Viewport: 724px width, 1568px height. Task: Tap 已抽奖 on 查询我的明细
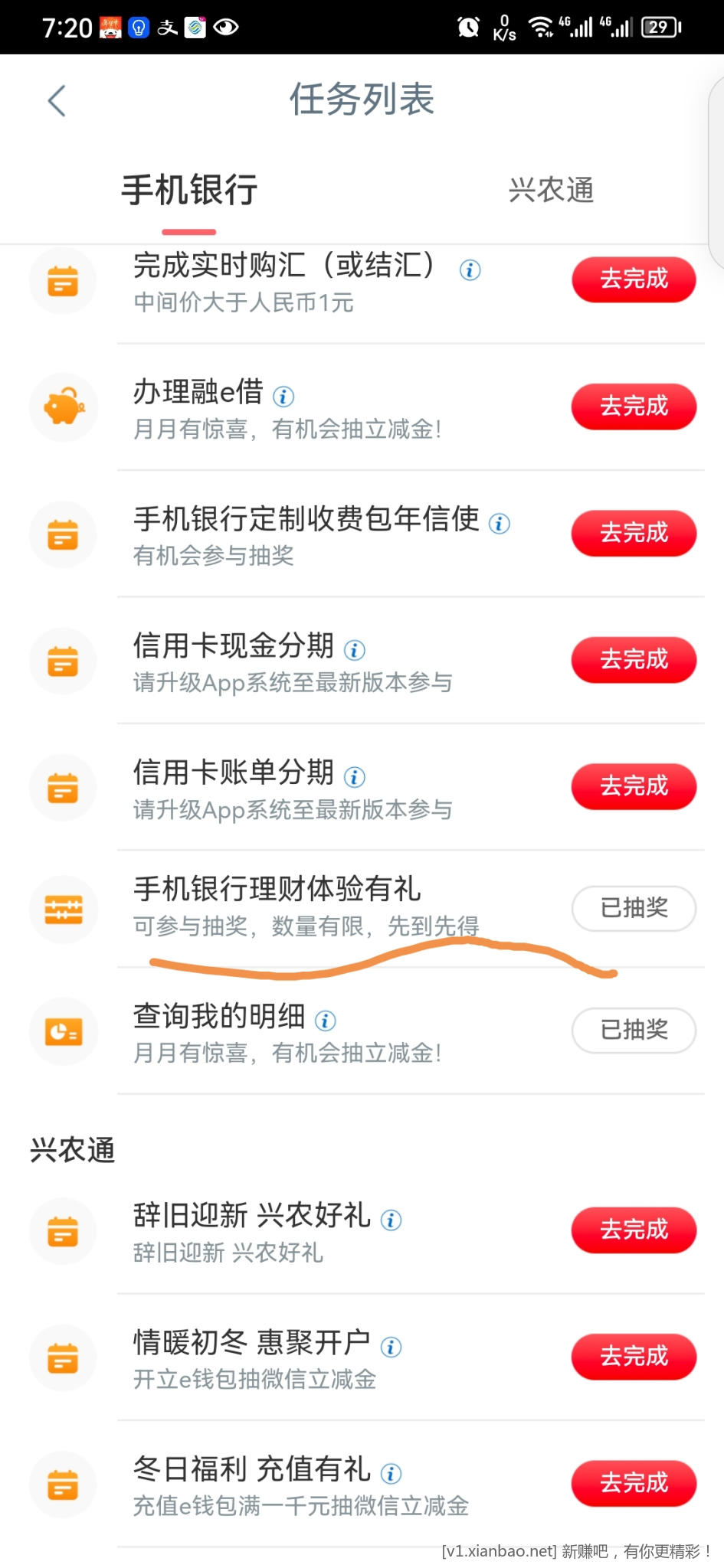click(x=634, y=1031)
